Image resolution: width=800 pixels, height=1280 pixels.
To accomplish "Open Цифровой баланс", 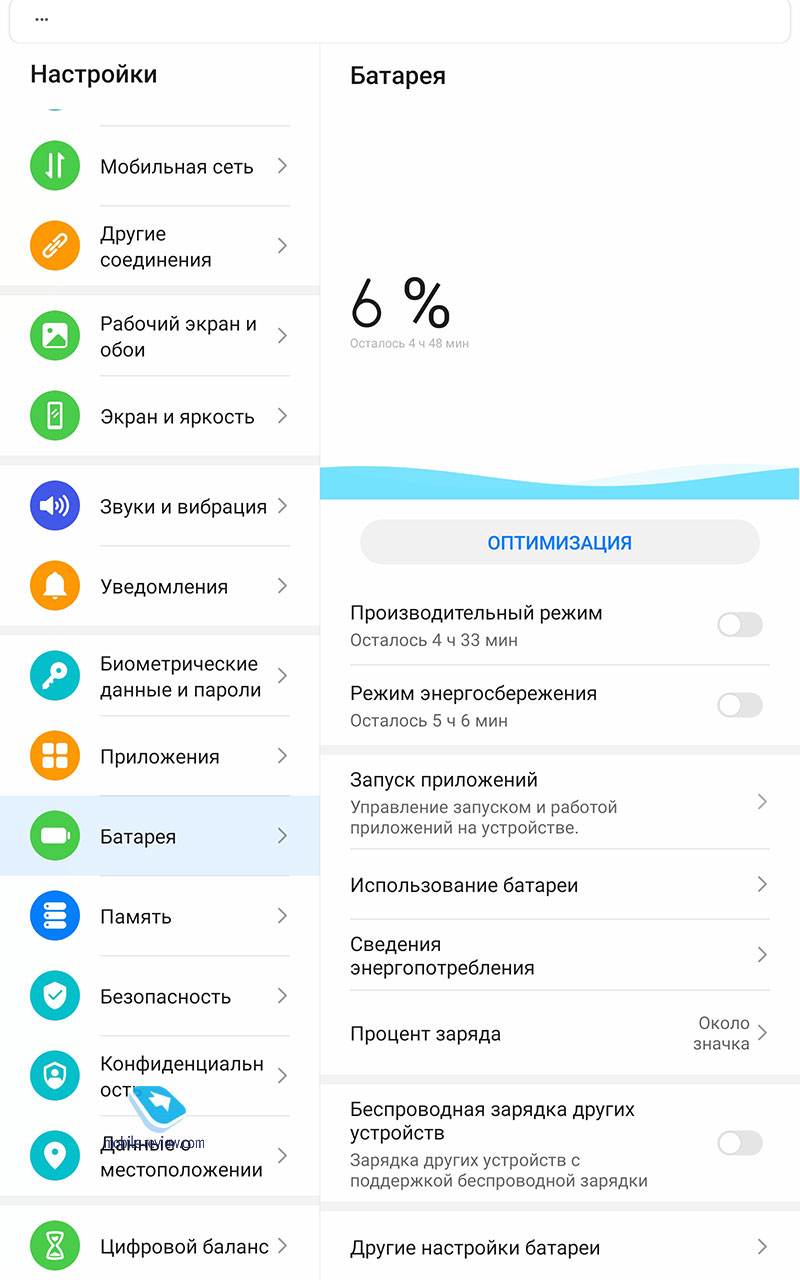I will tap(160, 1246).
